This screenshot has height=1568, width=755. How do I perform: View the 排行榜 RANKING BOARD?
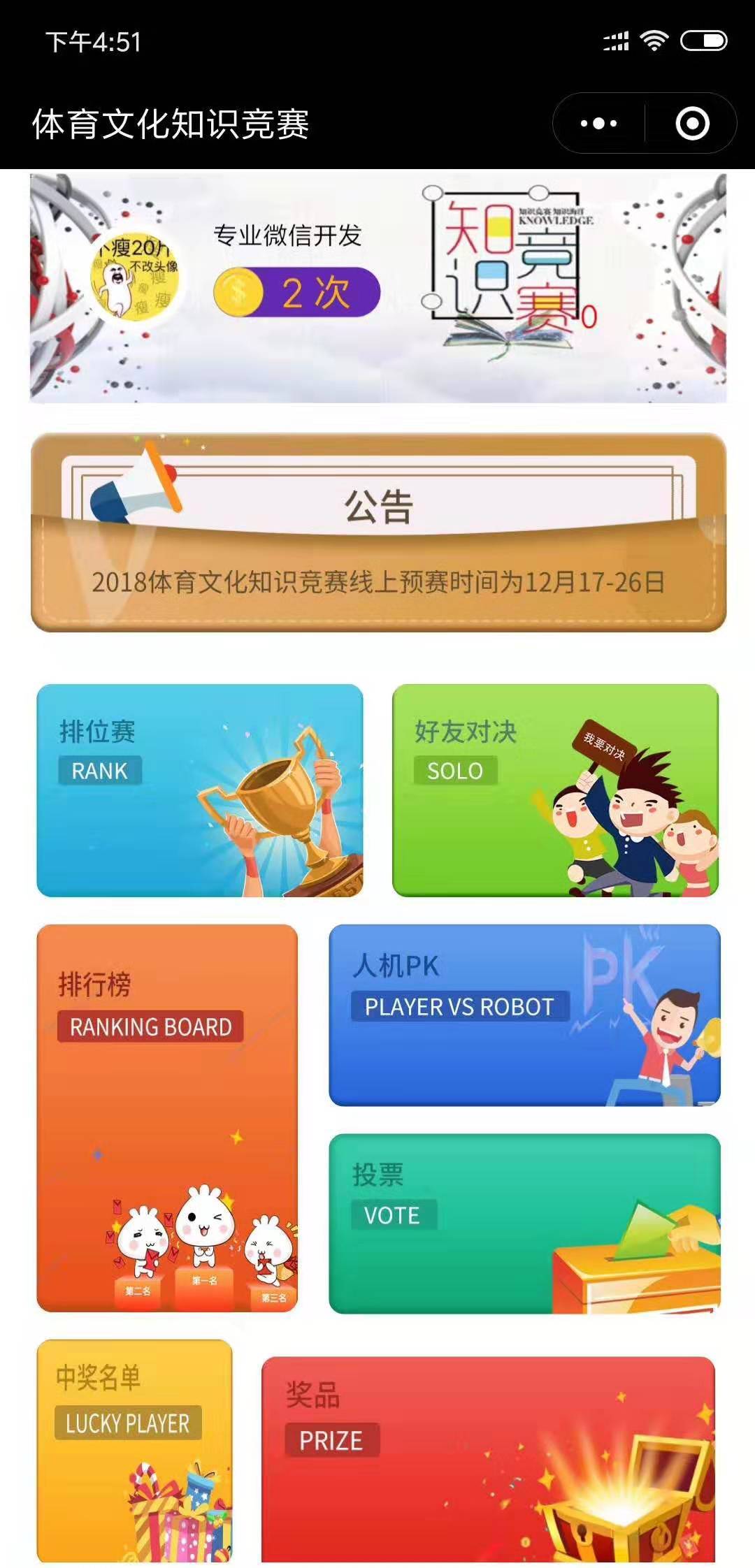(x=167, y=1117)
